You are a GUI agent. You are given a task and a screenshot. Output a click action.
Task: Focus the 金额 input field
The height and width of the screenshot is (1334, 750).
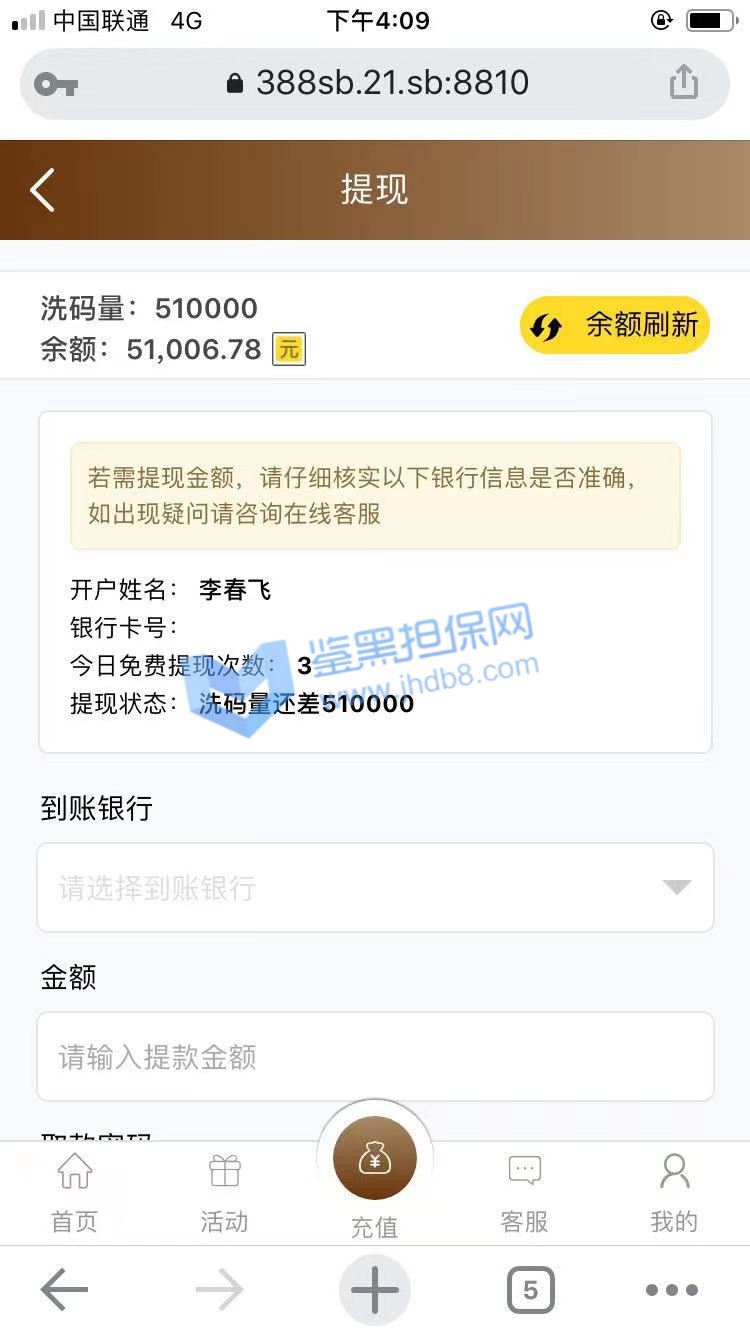point(375,1057)
